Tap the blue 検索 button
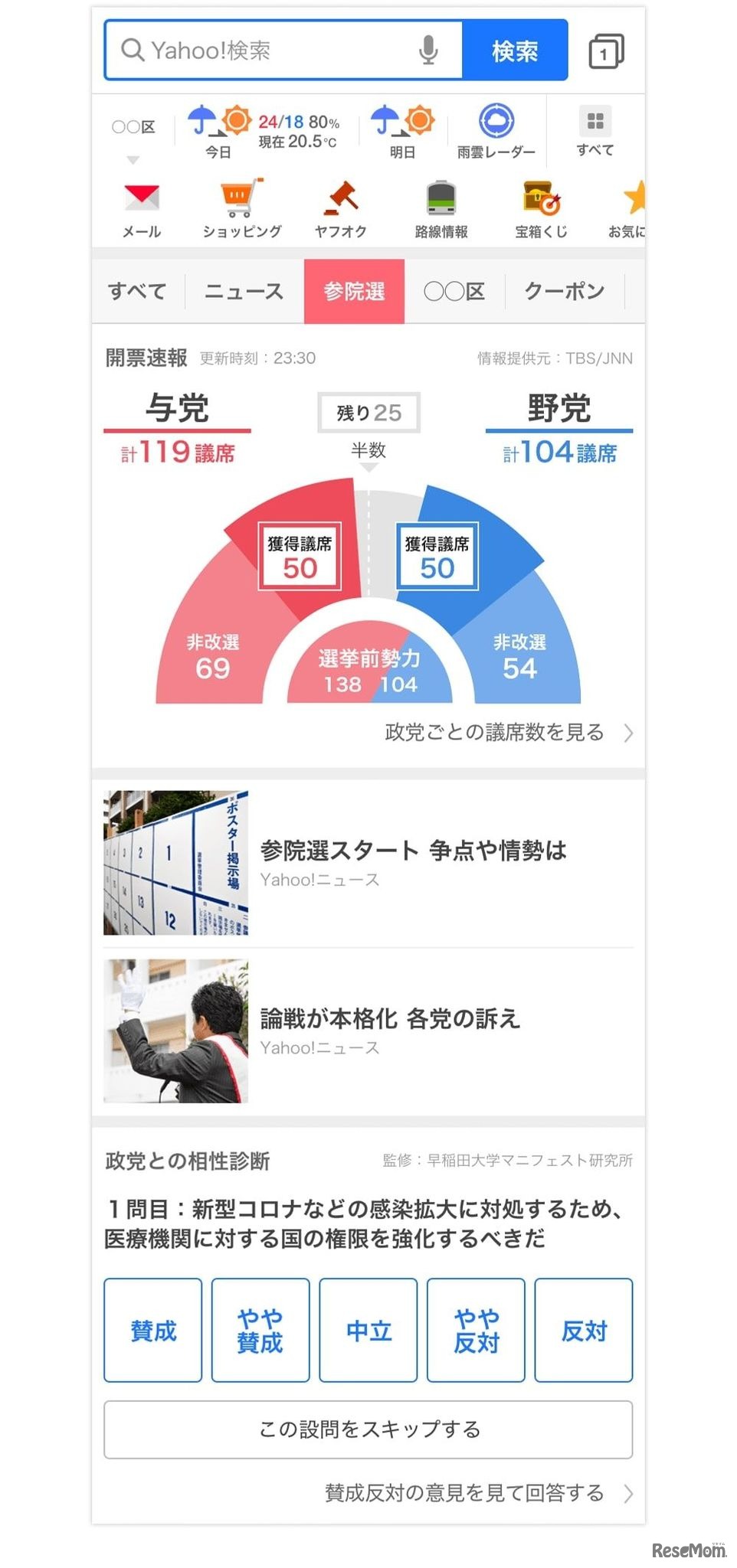 [515, 51]
